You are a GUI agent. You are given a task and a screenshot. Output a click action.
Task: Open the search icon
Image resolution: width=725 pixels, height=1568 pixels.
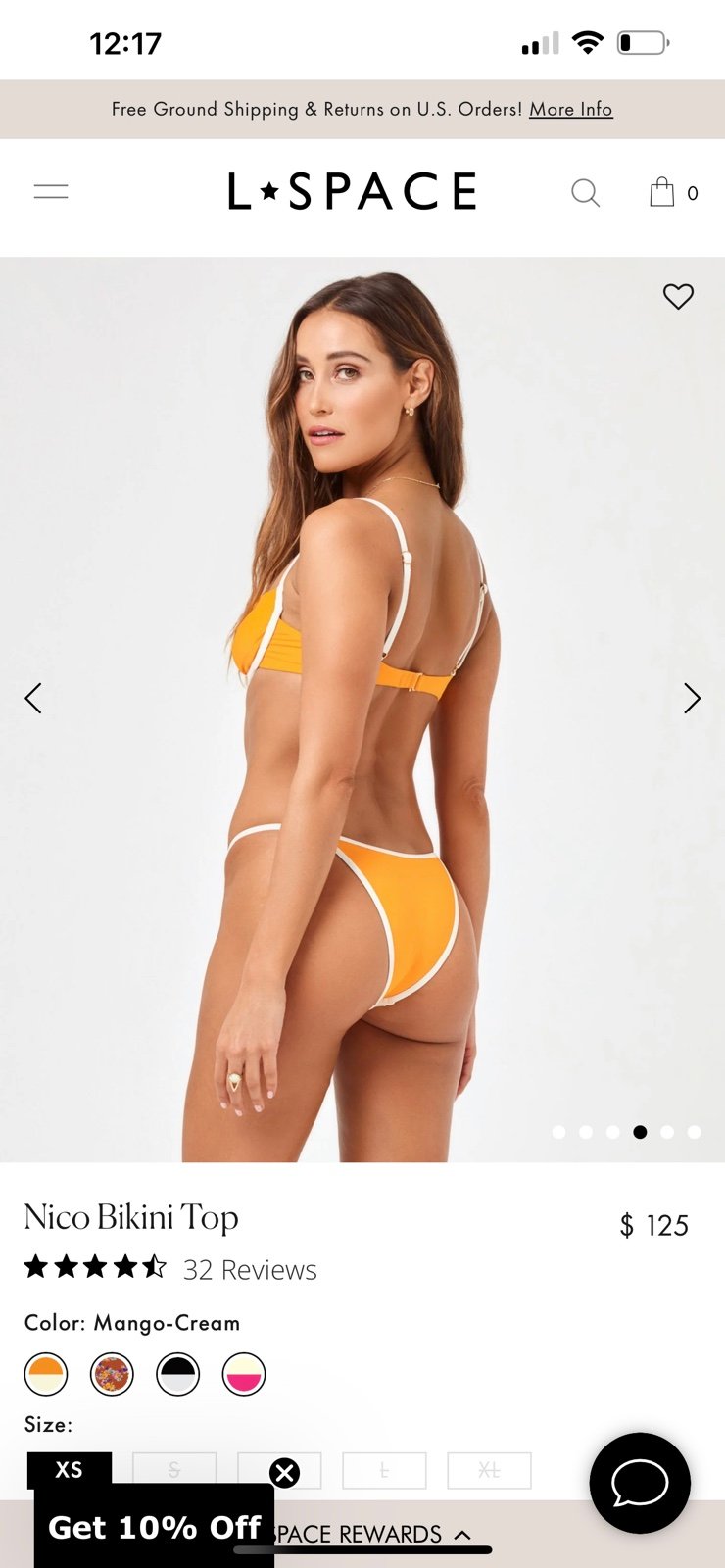pyautogui.click(x=585, y=192)
